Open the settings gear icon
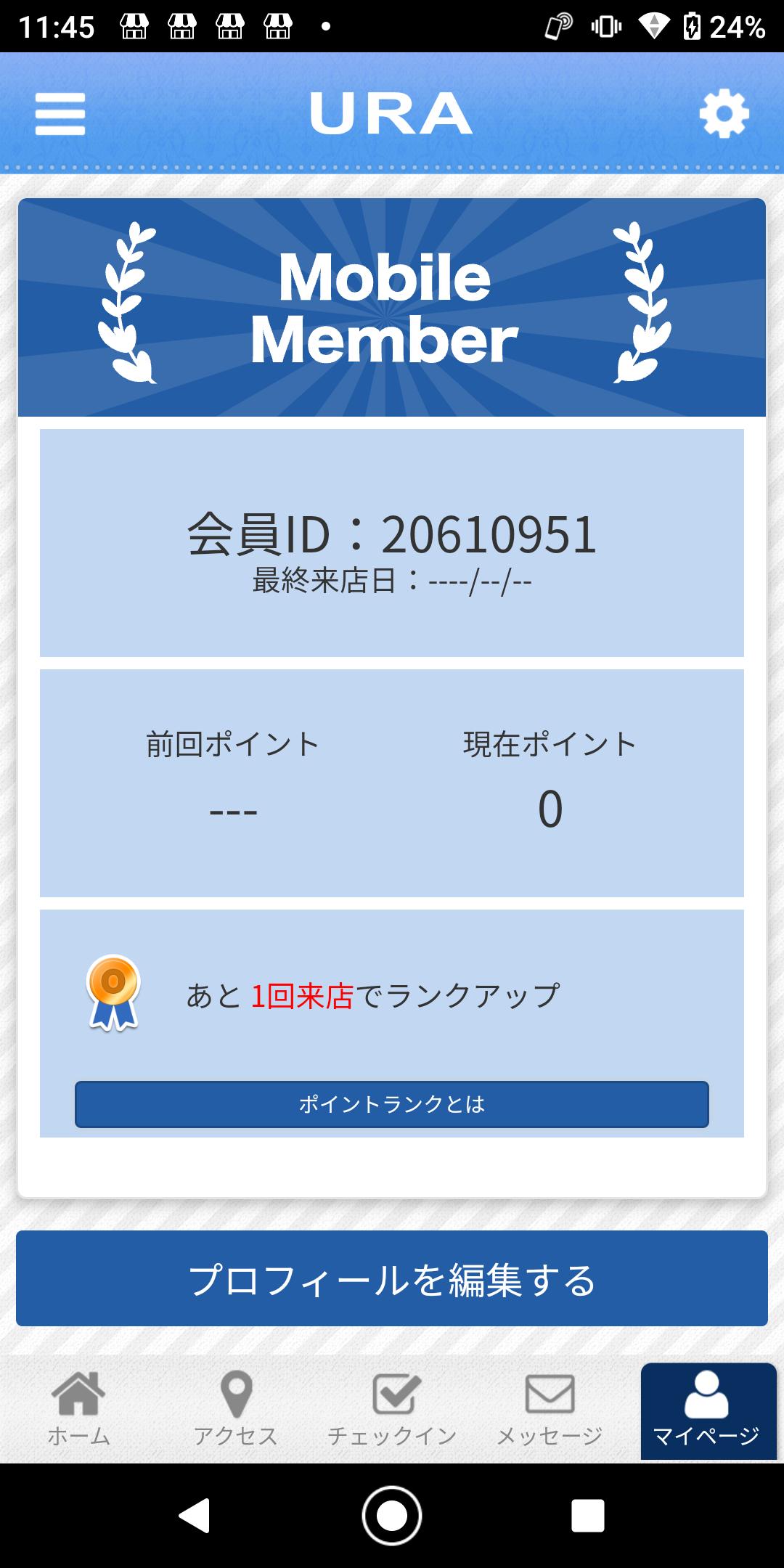This screenshot has width=784, height=1568. (724, 113)
